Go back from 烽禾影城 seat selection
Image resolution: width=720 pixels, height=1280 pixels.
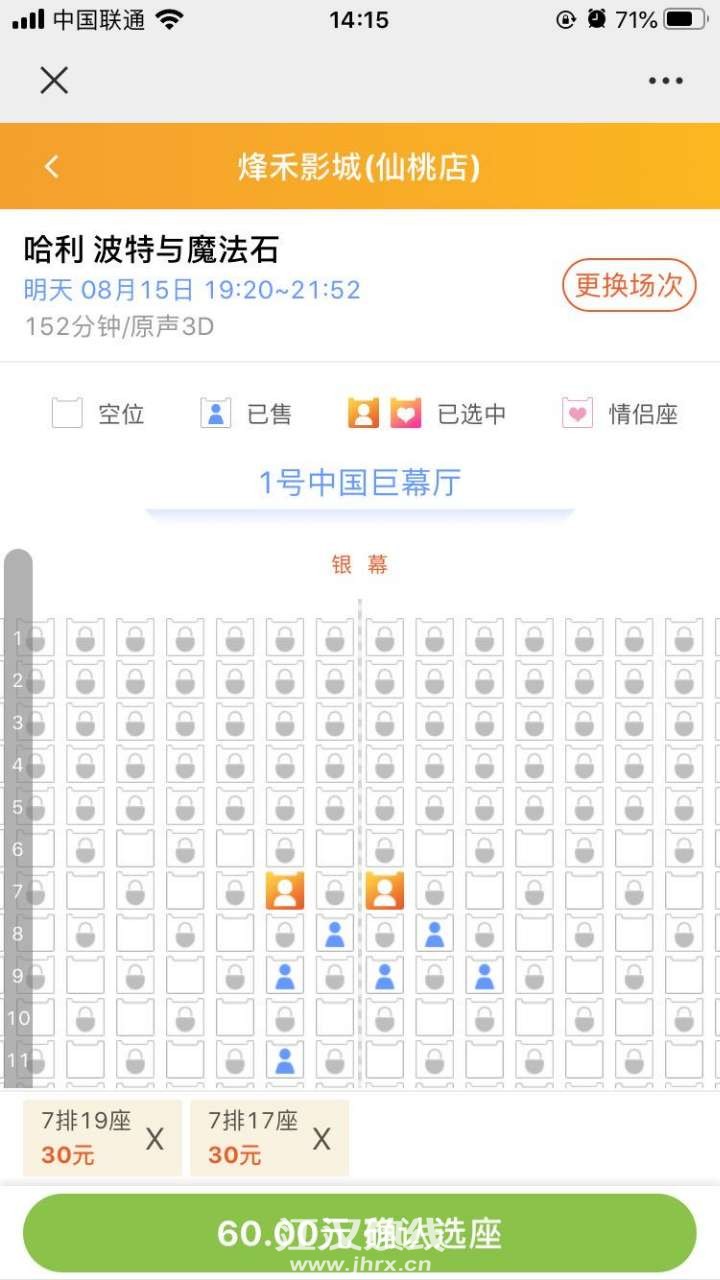[52, 167]
